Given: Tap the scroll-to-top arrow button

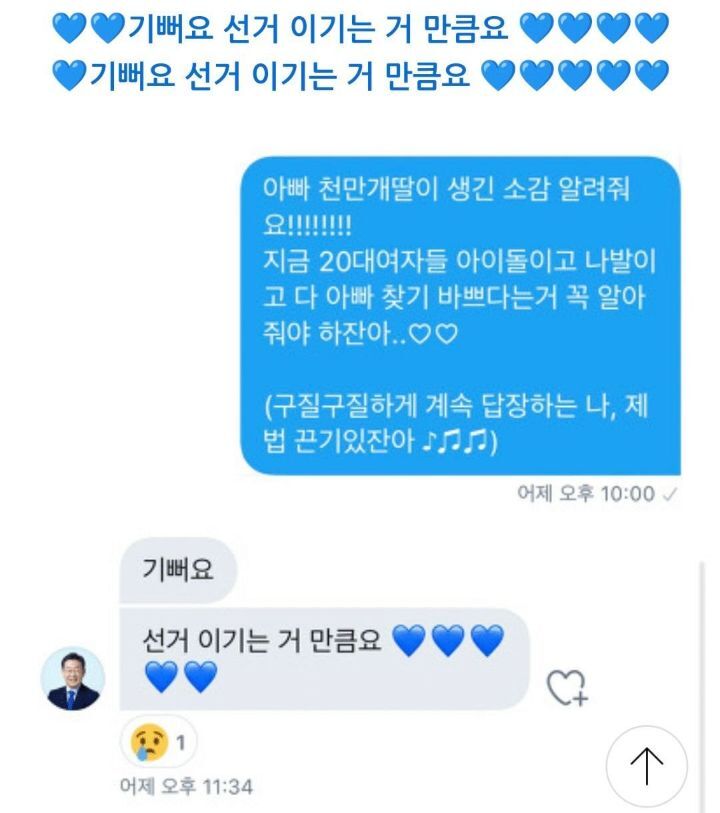Looking at the screenshot, I should click(x=647, y=766).
